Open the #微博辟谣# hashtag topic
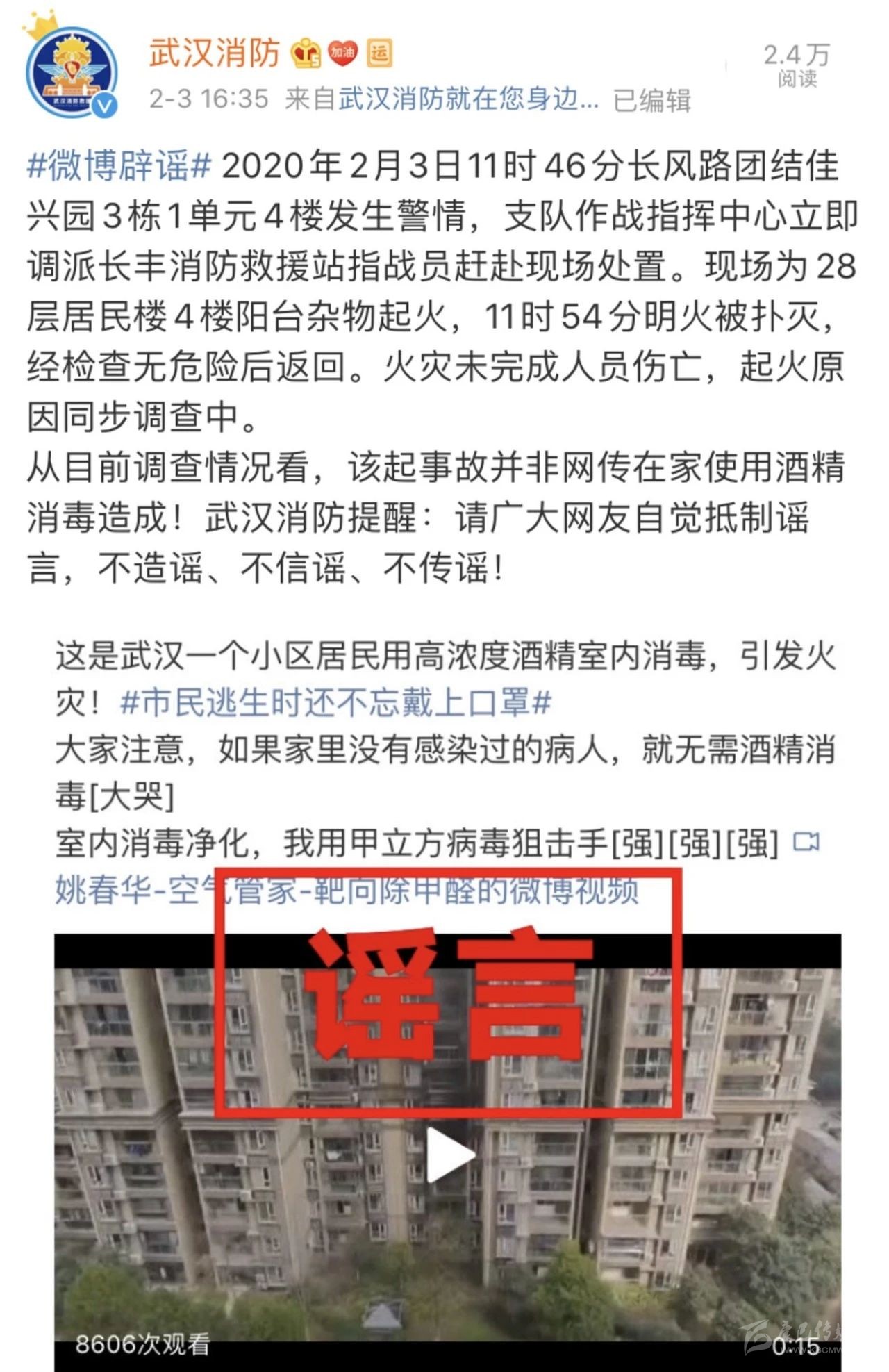The height and width of the screenshot is (1372, 889). click(x=119, y=167)
